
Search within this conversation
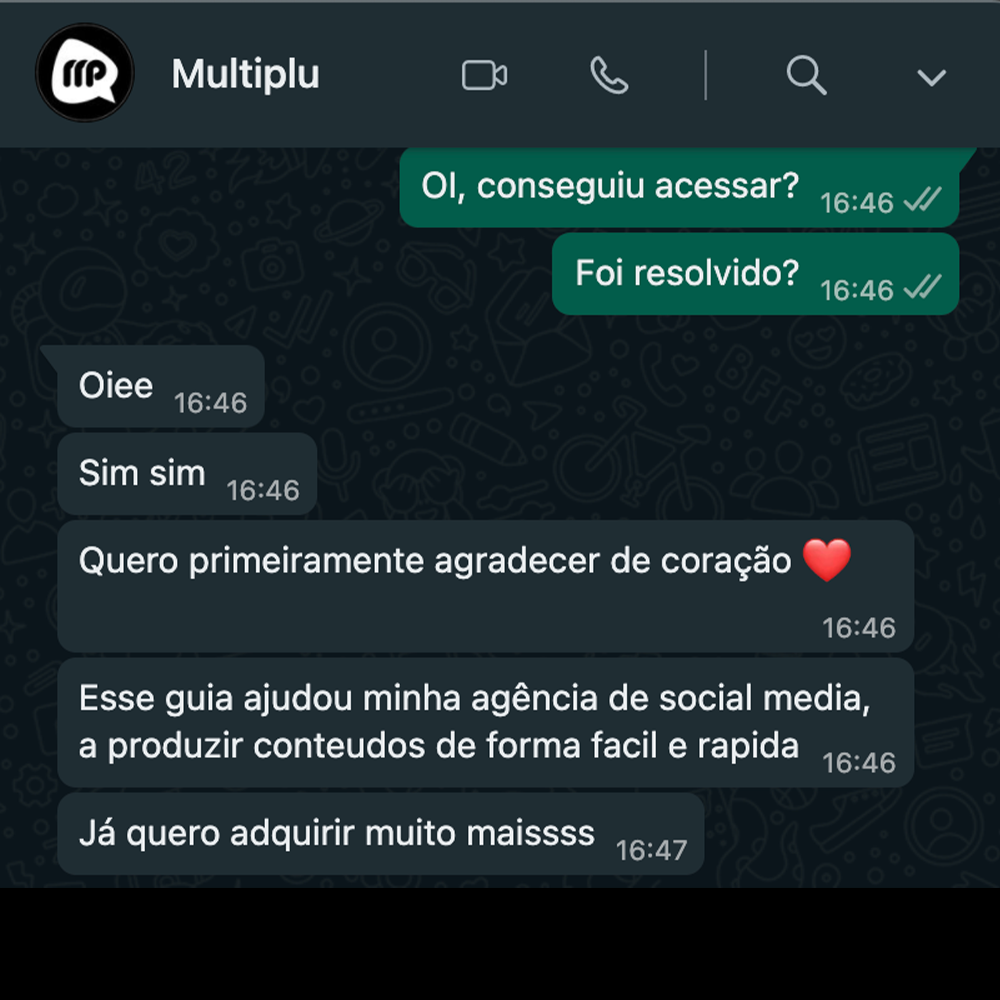click(806, 75)
